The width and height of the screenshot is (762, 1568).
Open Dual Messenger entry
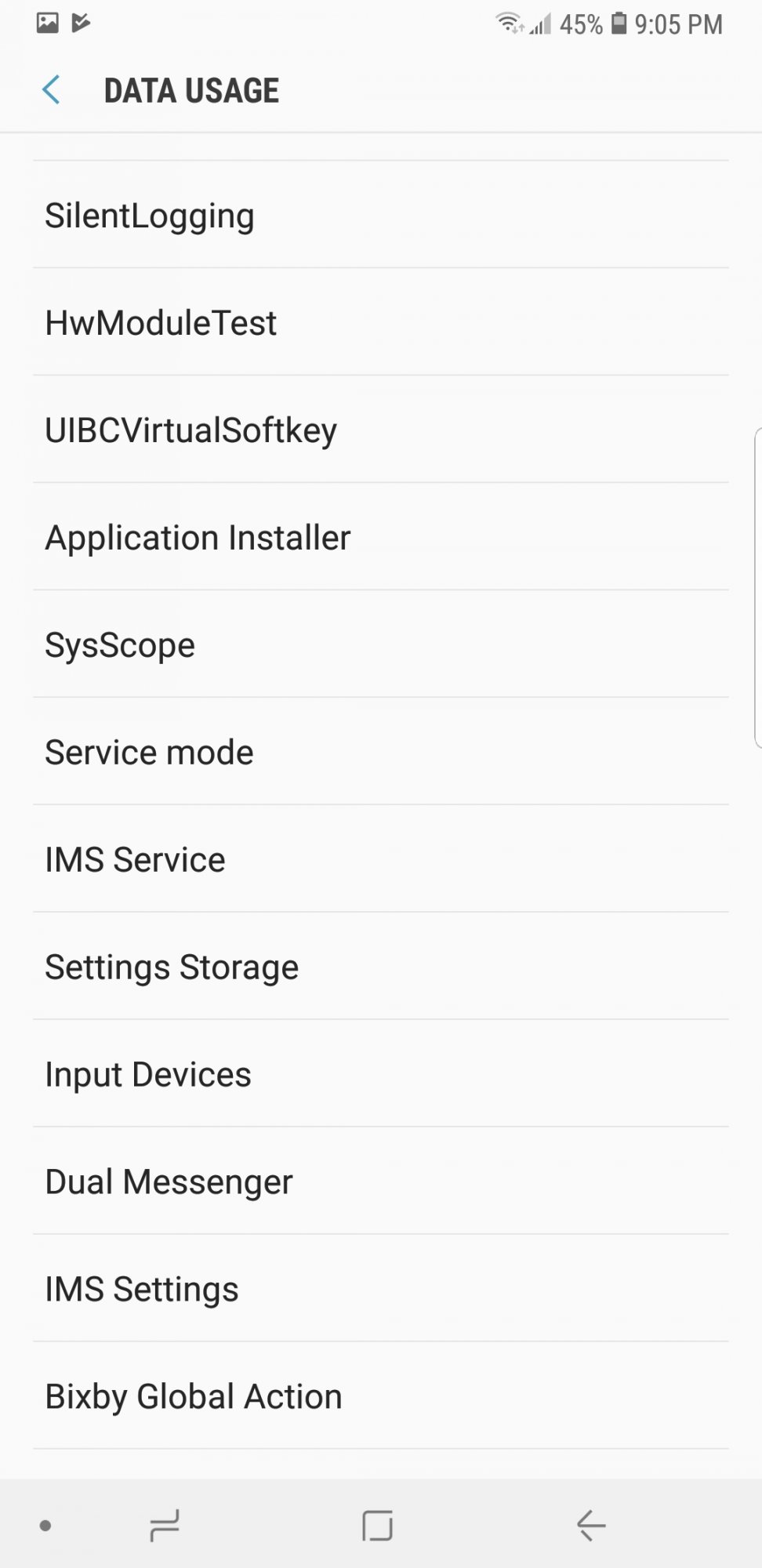(x=381, y=1181)
